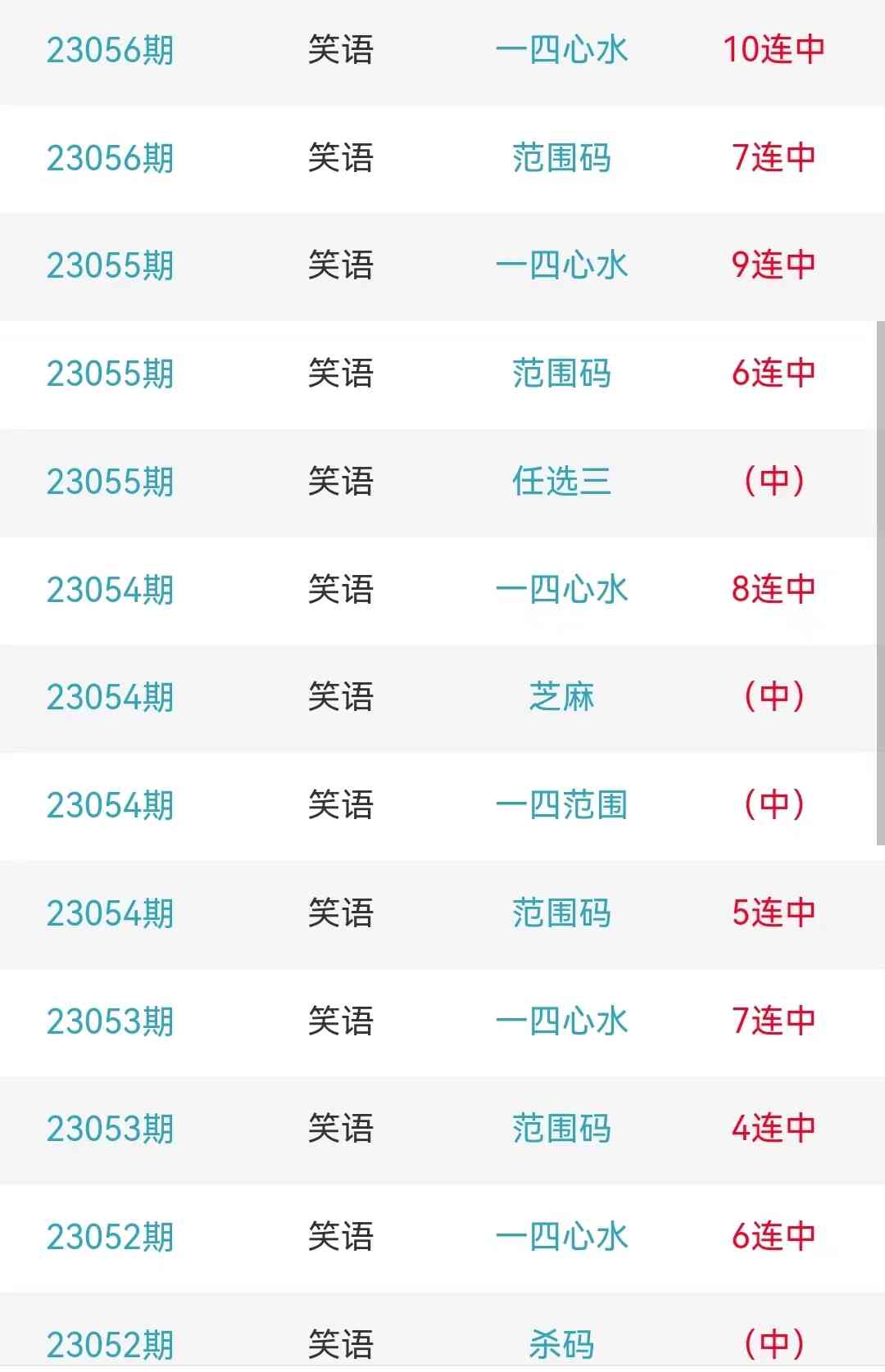Select 23052期 一四心水 6连中 record
The width and height of the screenshot is (885, 1372).
(x=561, y=1237)
